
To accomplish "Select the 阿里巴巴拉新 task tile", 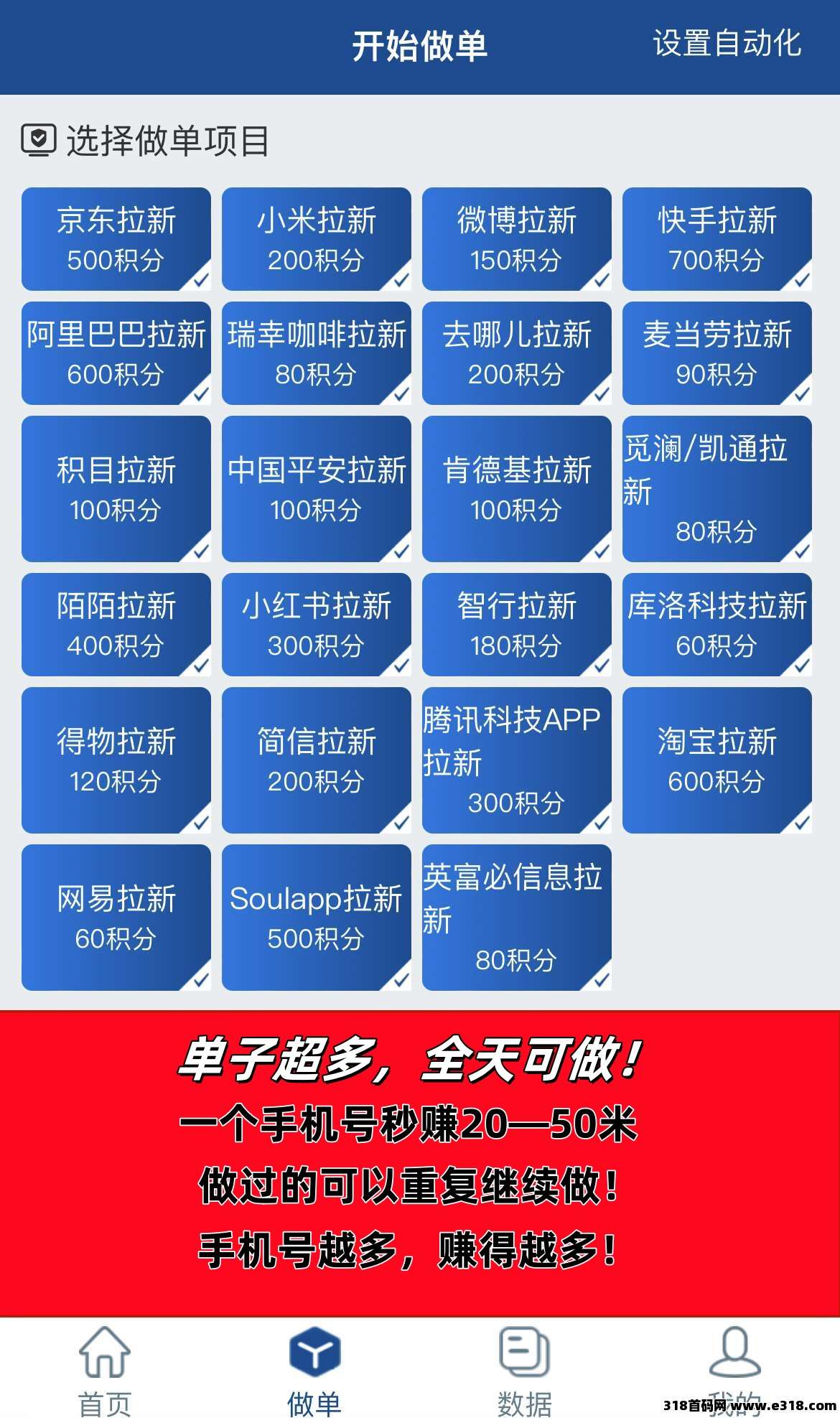I will point(116,352).
